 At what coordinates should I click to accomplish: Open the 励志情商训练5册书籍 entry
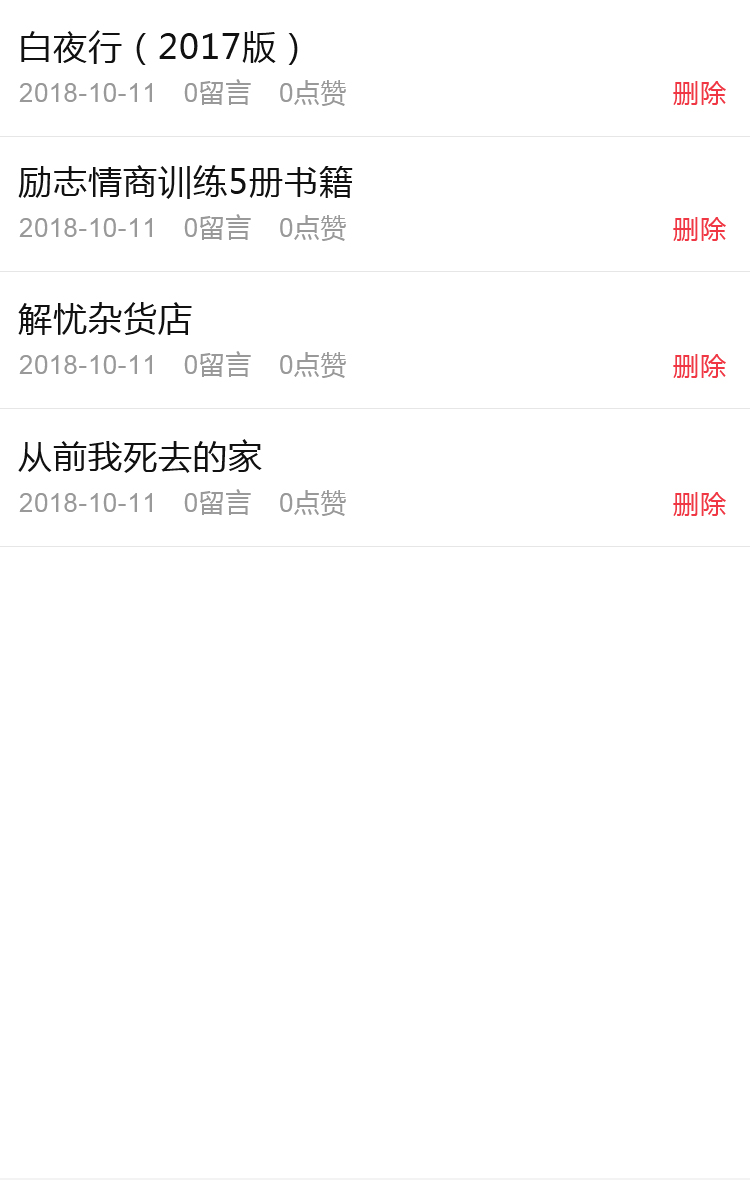(186, 182)
